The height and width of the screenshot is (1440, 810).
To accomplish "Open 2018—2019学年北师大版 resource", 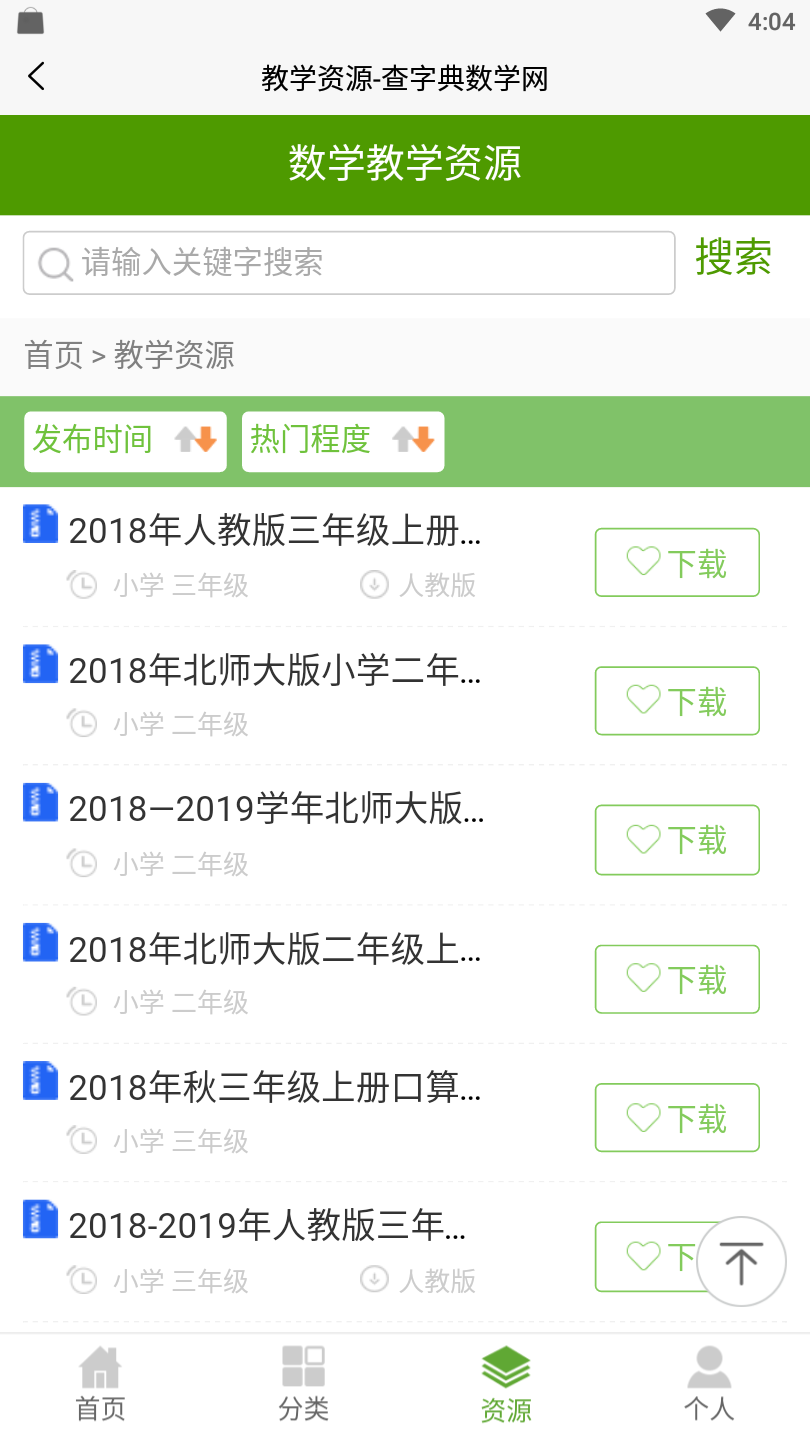I will click(x=277, y=810).
